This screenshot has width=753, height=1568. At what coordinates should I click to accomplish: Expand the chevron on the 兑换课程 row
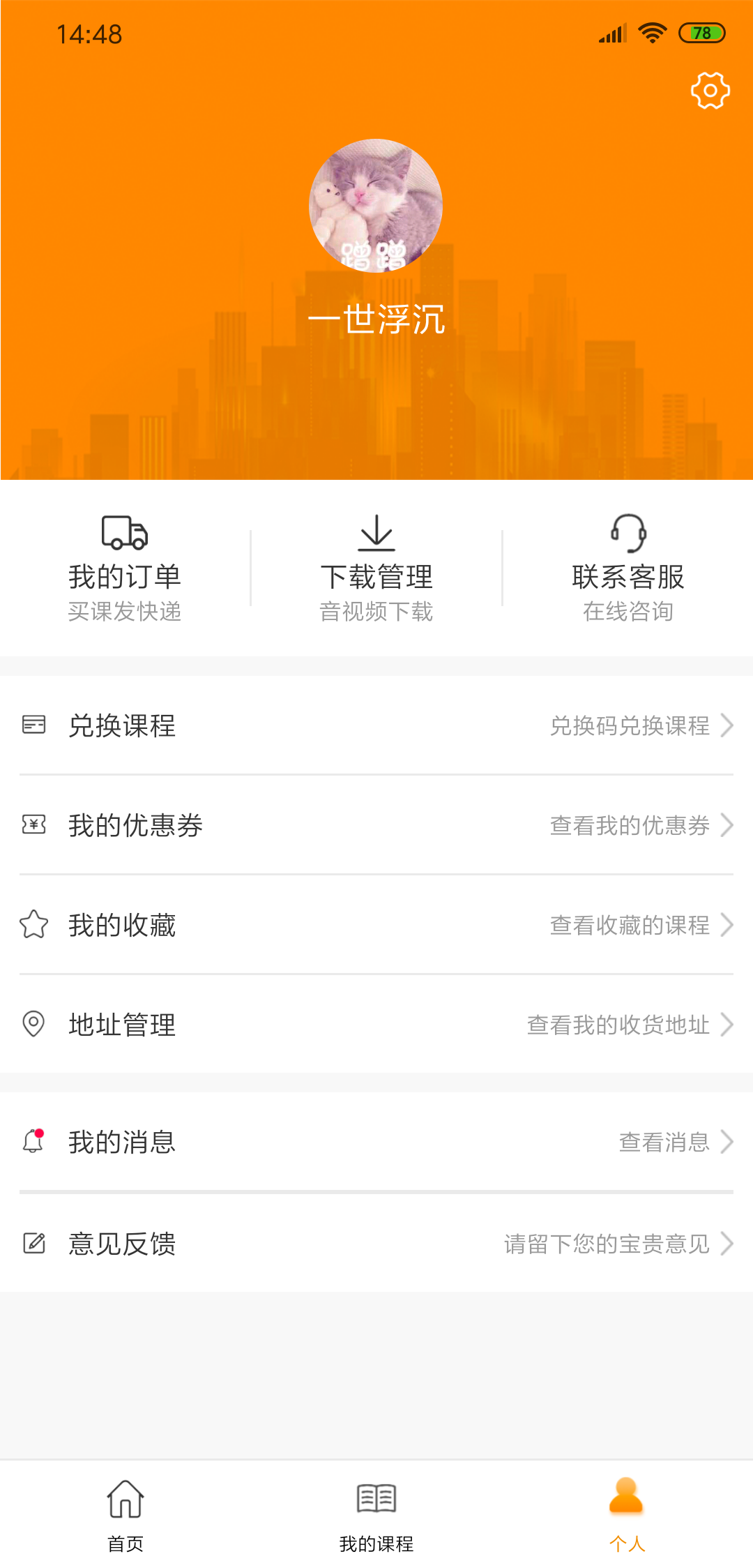point(727,727)
